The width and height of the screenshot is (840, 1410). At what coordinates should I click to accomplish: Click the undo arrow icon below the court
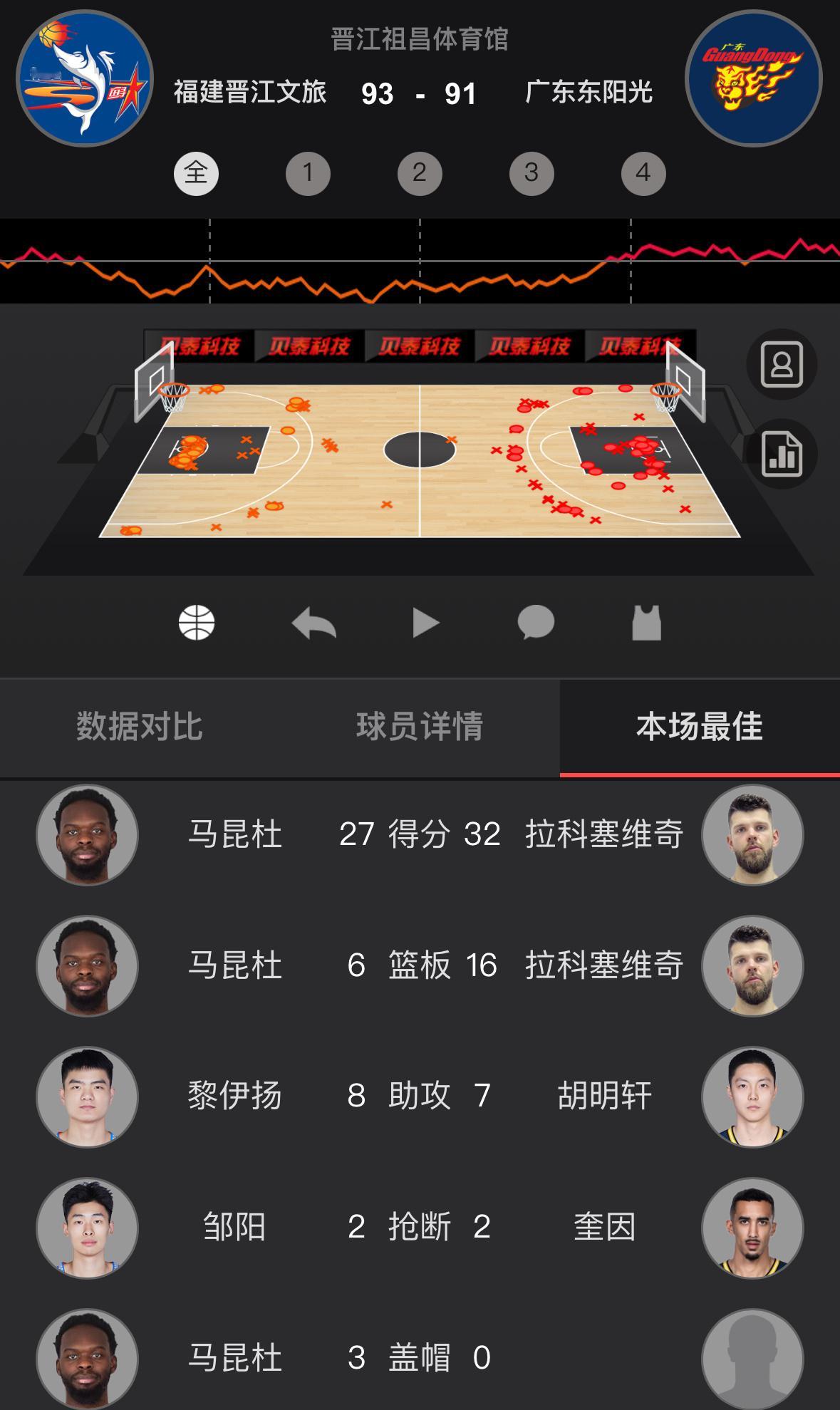313,621
